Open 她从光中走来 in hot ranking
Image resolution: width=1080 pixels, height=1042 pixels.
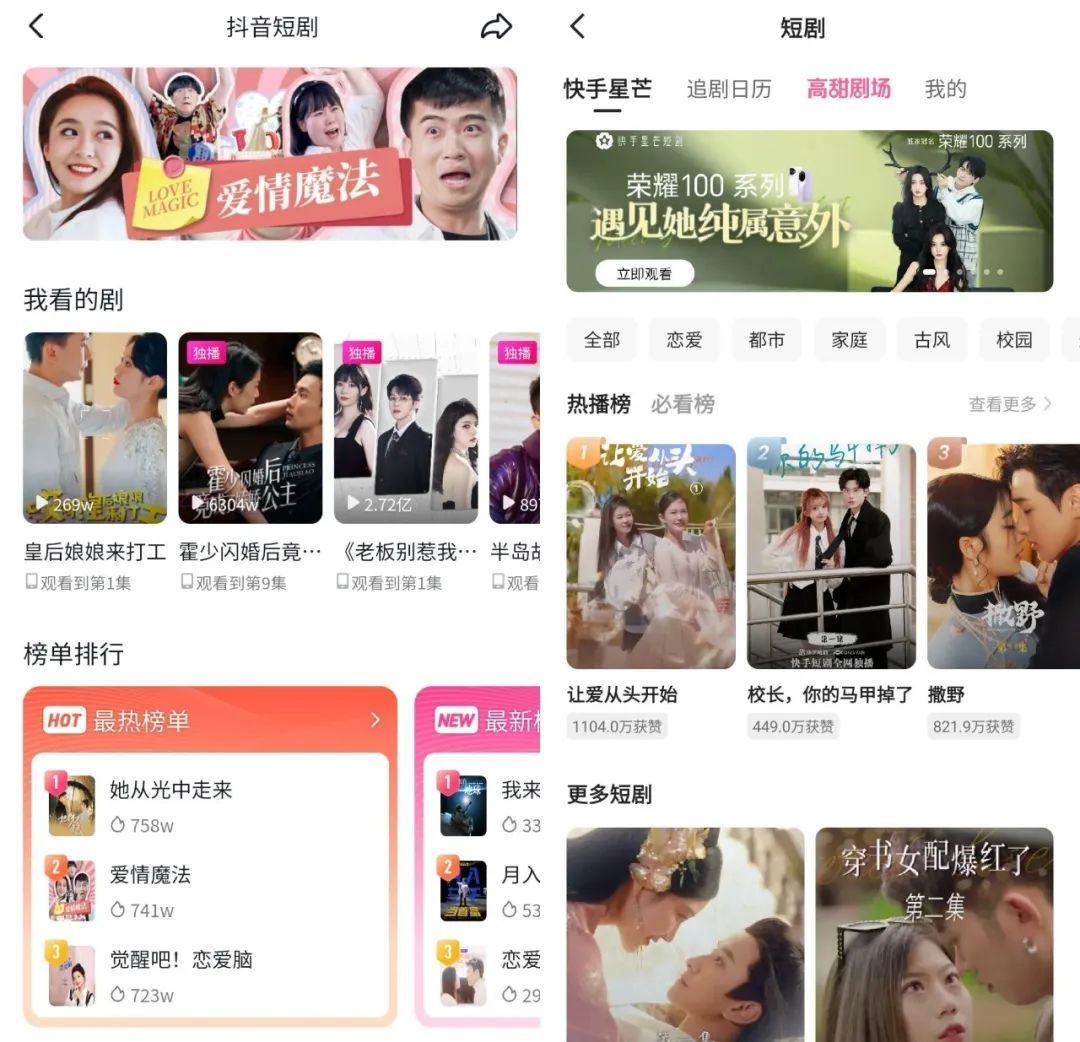click(x=170, y=790)
